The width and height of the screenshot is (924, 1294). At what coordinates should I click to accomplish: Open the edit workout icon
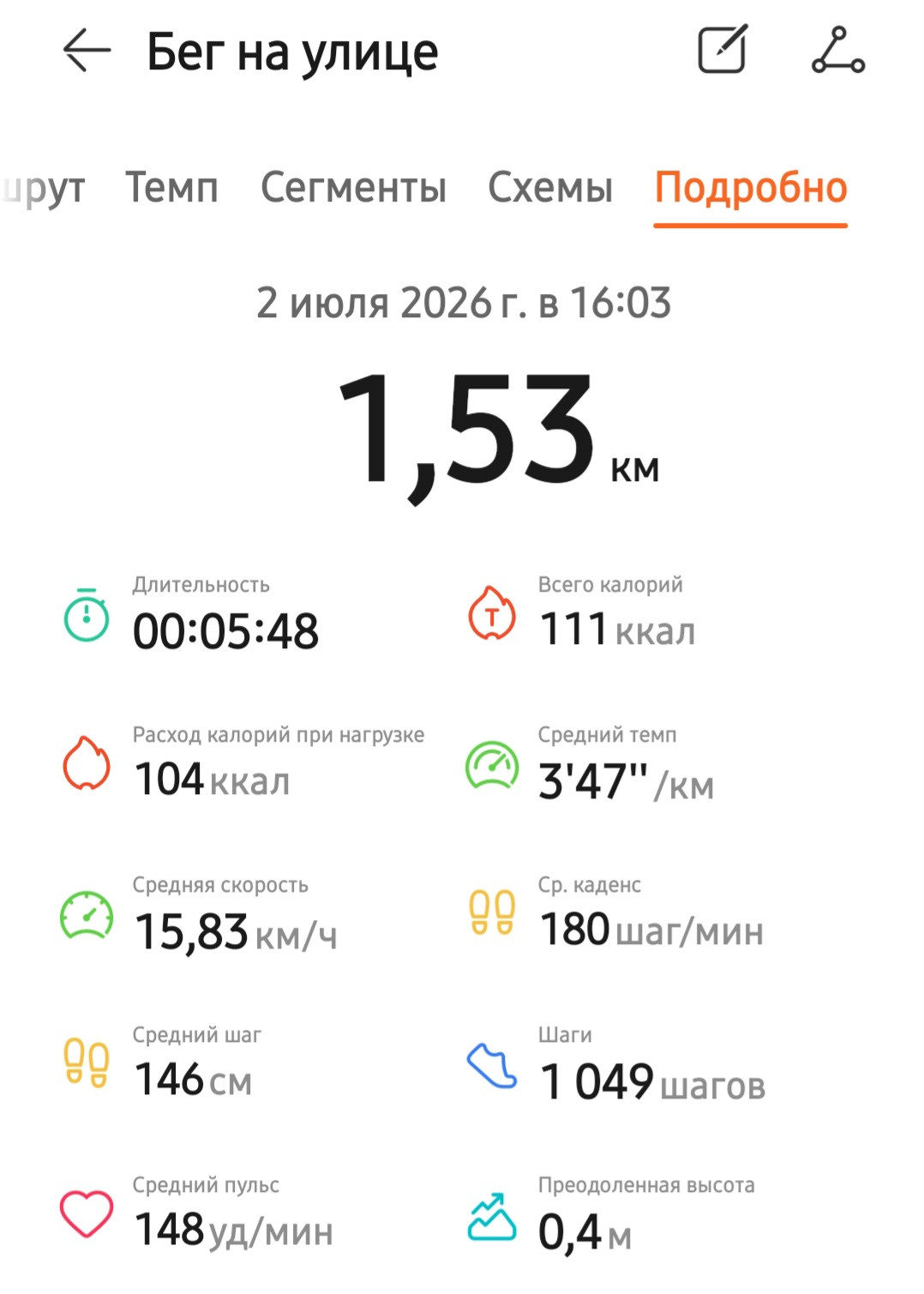723,49
